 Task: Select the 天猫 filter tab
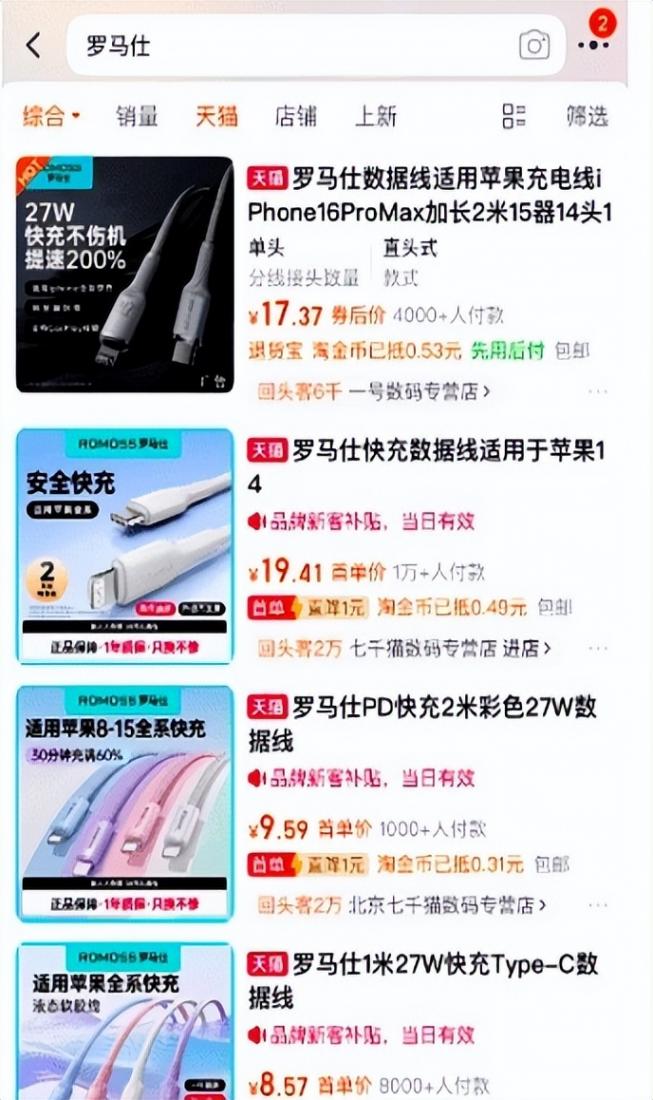tap(216, 116)
